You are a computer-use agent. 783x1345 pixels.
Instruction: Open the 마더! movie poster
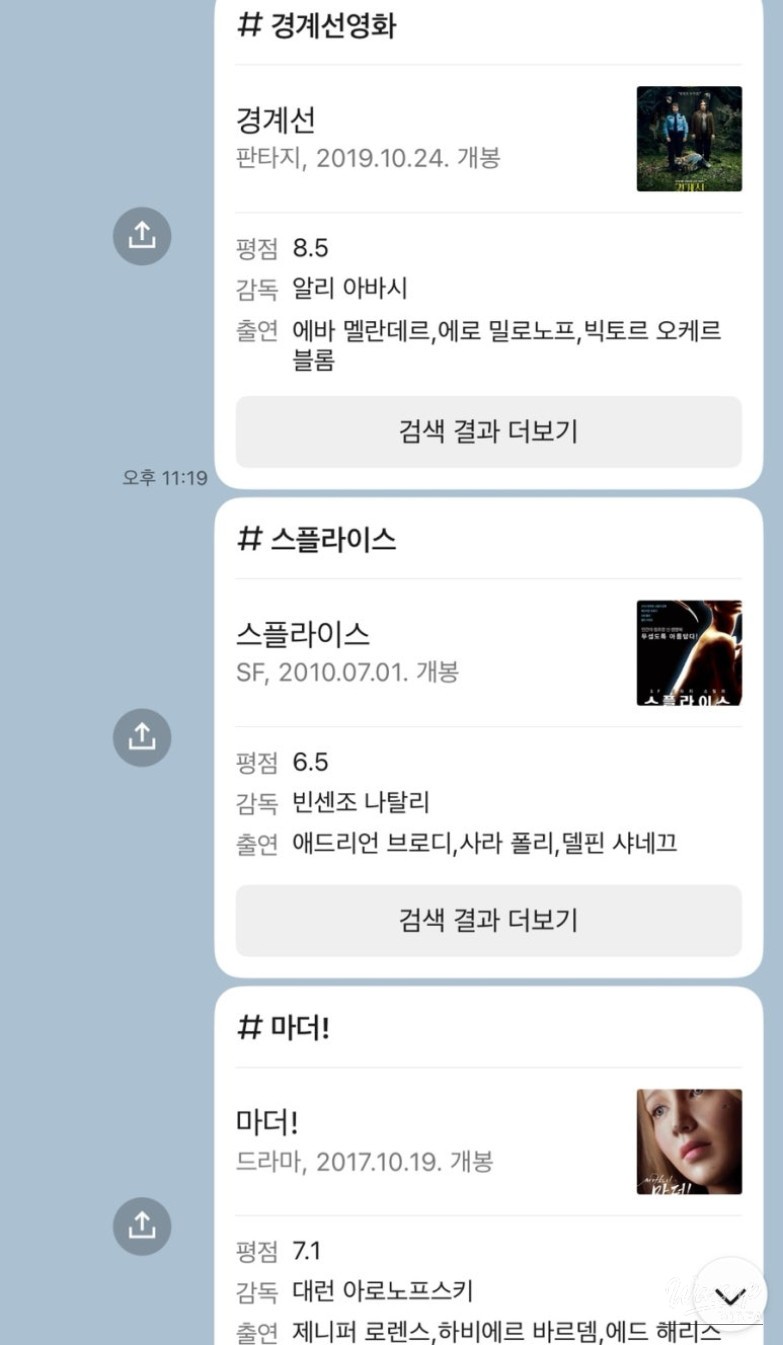coord(689,1142)
